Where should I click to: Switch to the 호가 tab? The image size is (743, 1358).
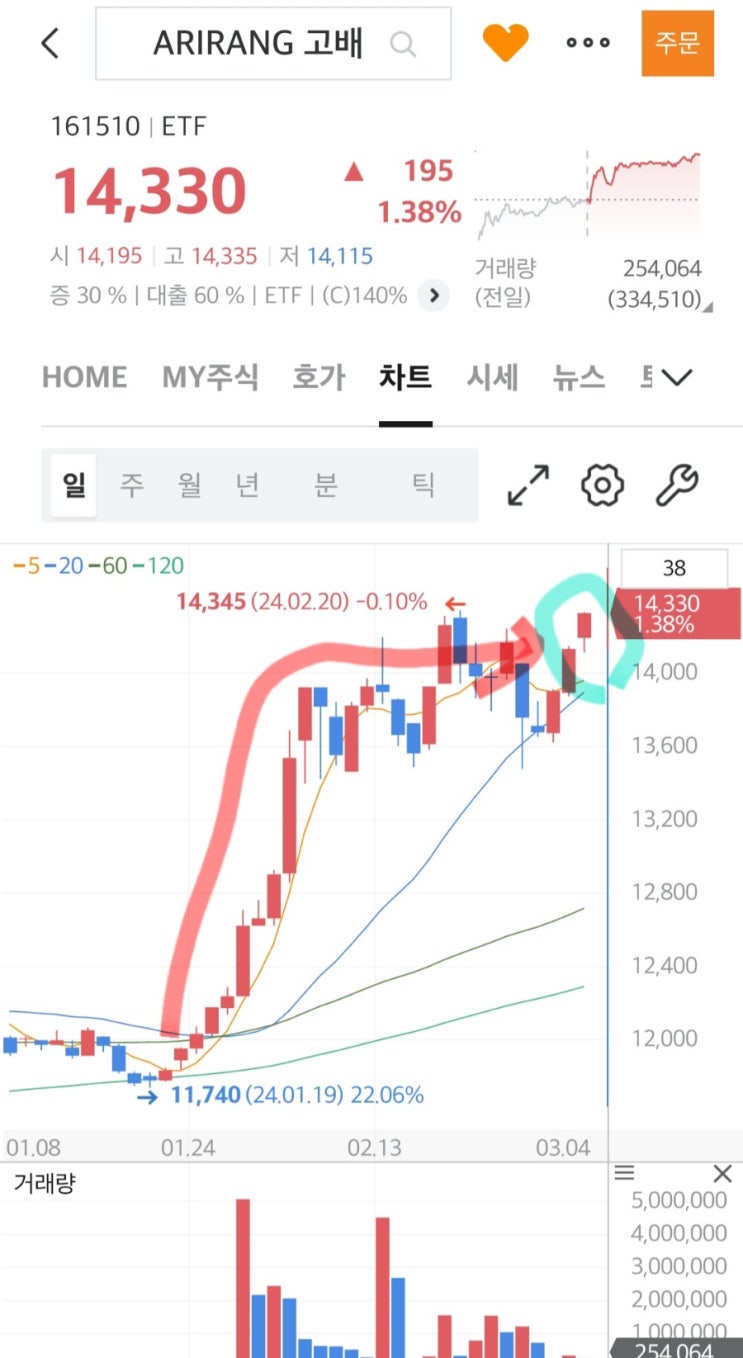click(318, 377)
